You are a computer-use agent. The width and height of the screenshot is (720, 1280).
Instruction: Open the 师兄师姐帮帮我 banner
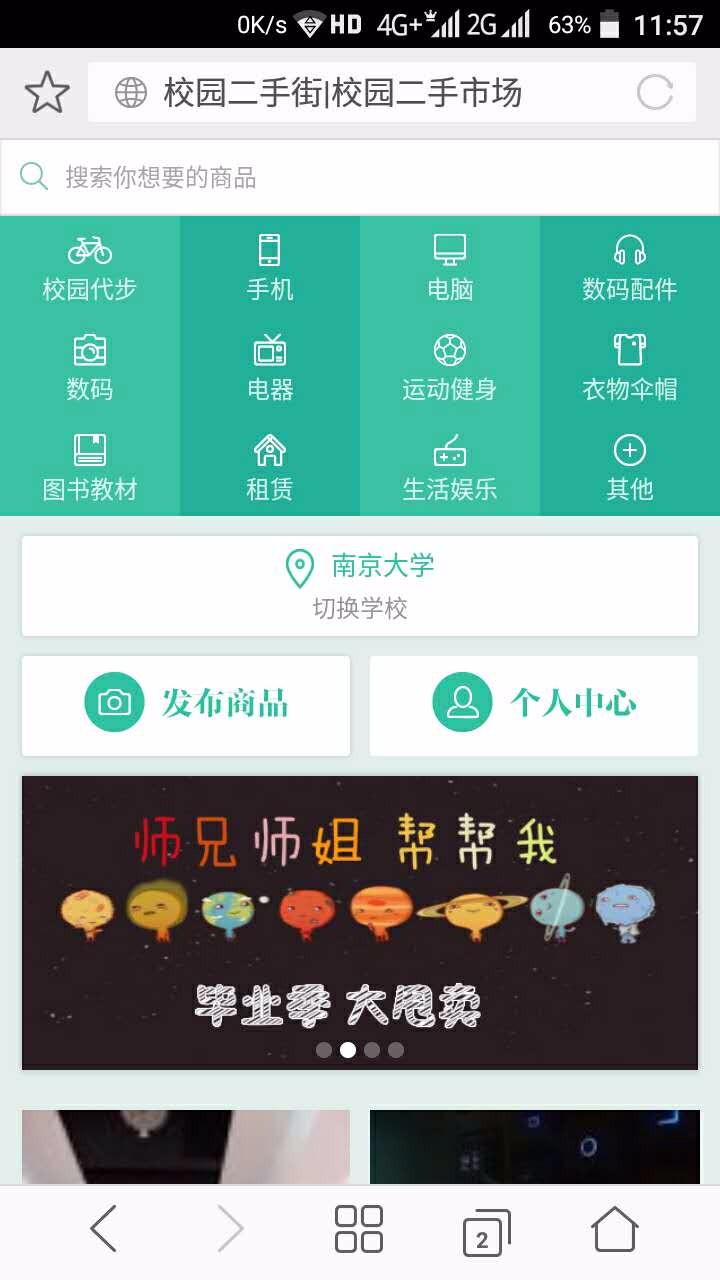click(x=360, y=922)
